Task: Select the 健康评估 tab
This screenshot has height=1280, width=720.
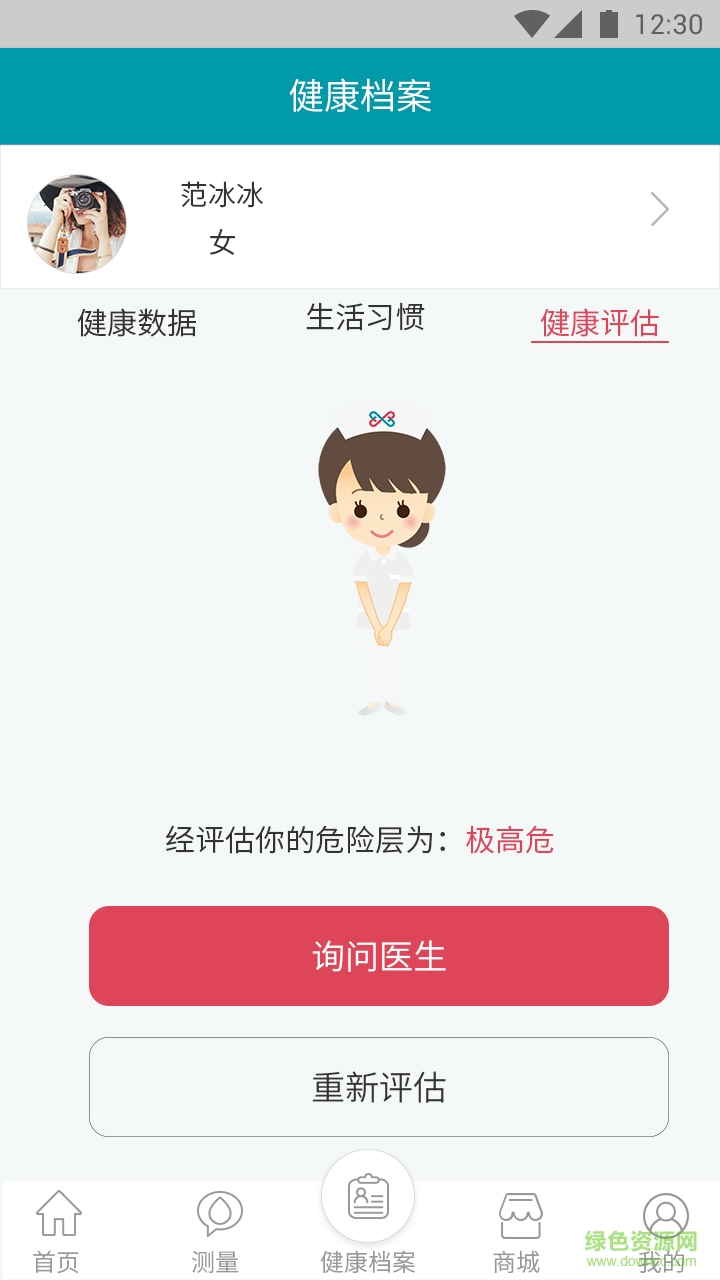Action: click(600, 323)
